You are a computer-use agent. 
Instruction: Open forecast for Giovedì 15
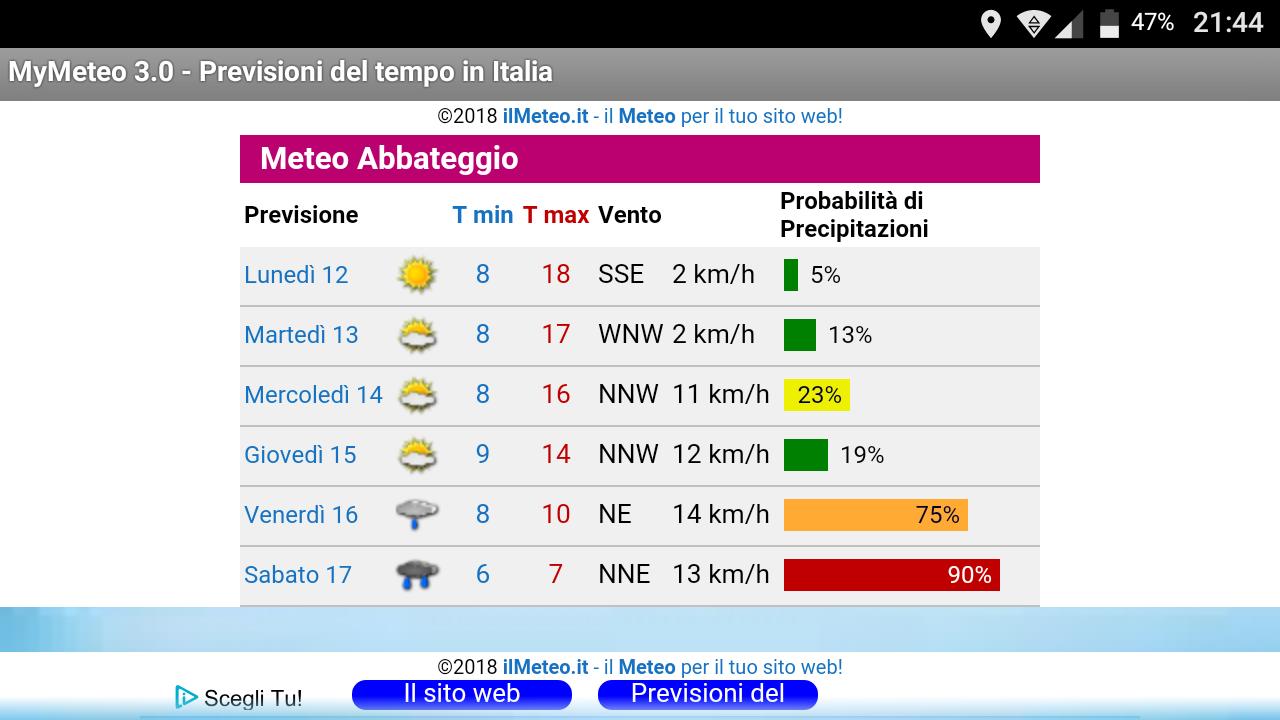(300, 455)
